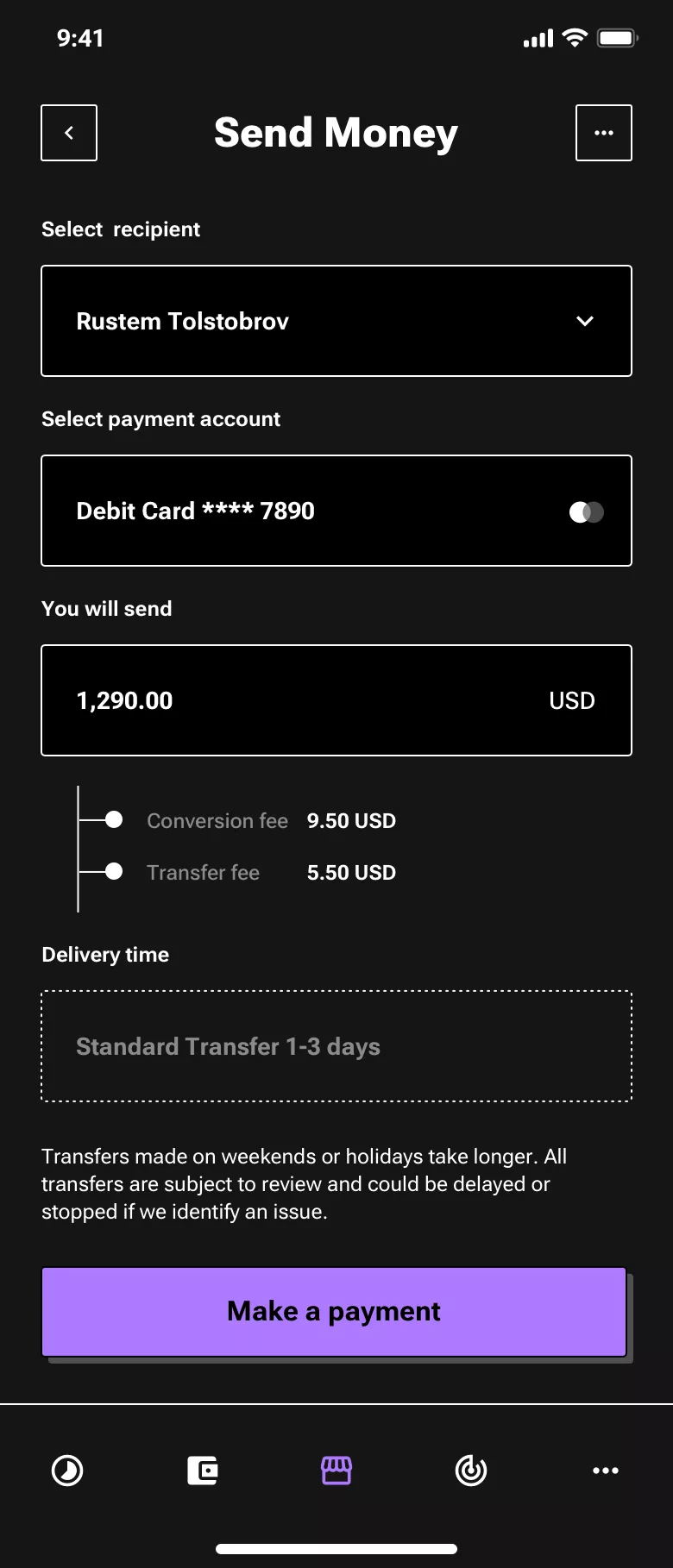Open the options ellipsis icon at top right
673x1568 pixels.
click(603, 132)
